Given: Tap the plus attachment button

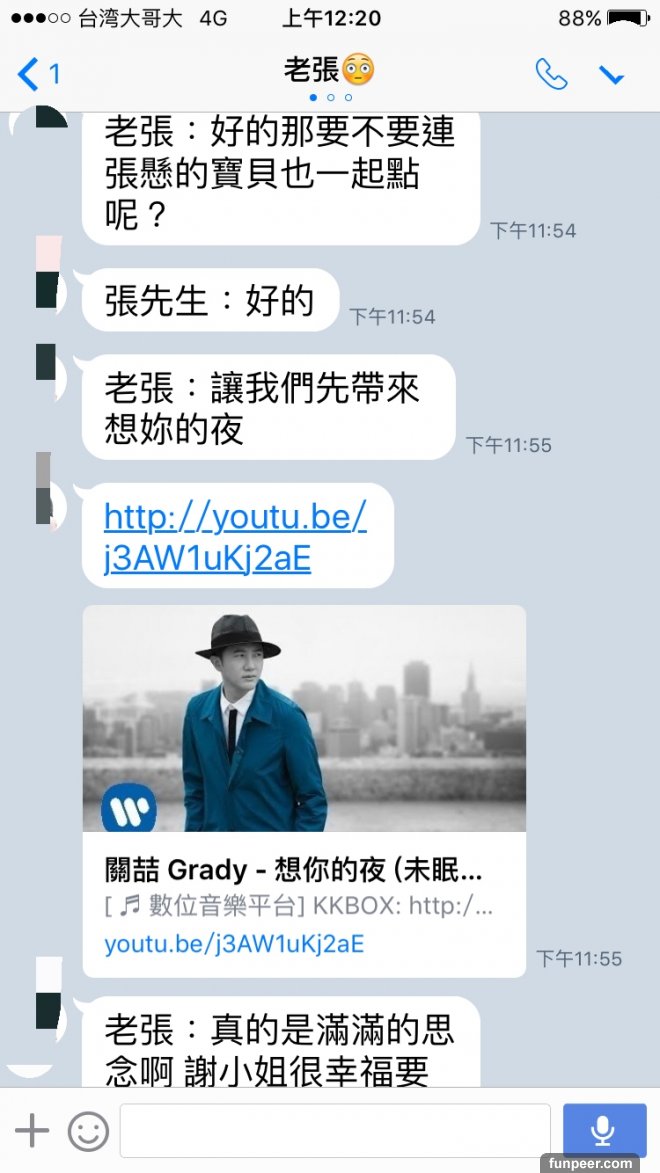Looking at the screenshot, I should (32, 1131).
